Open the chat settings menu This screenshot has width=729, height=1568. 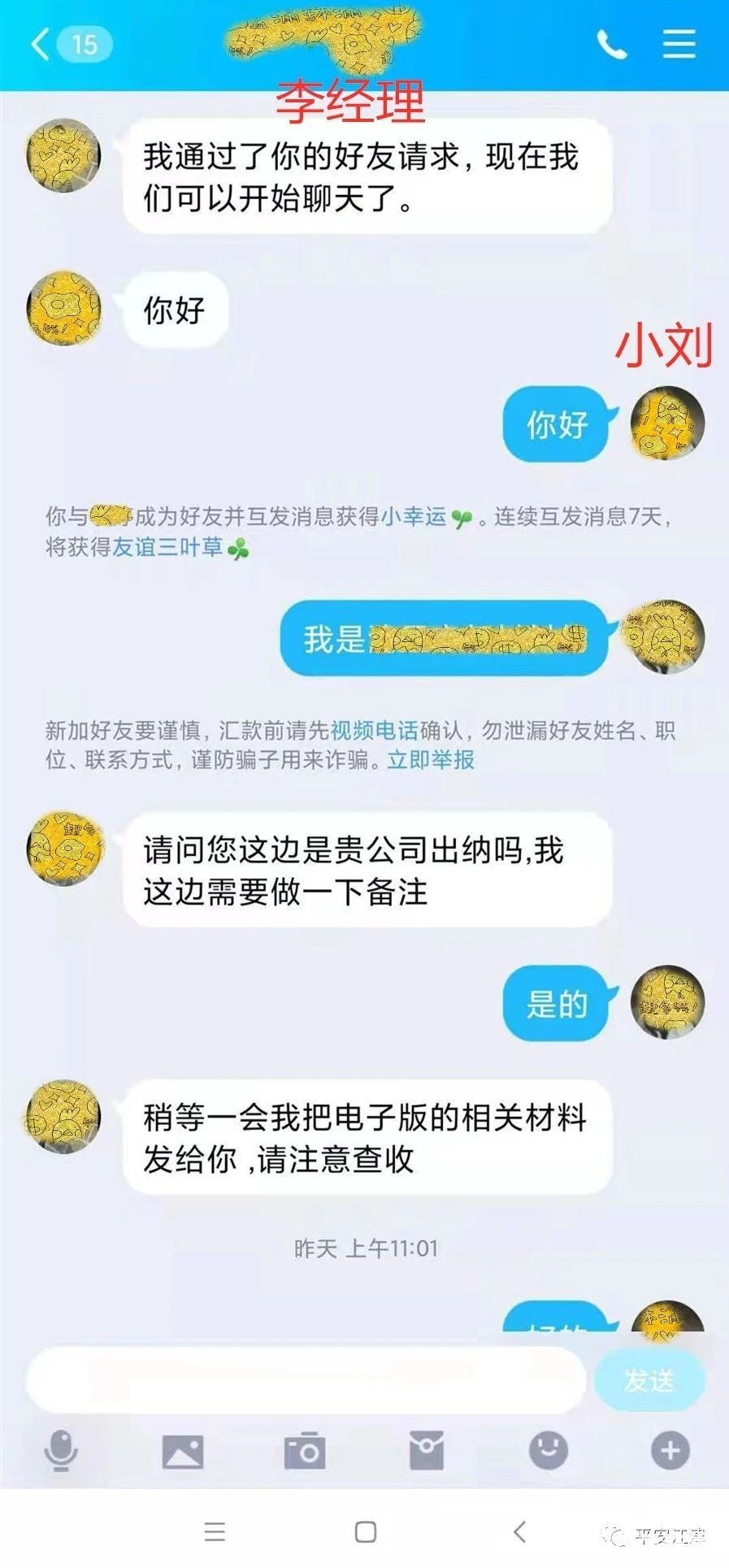pos(679,44)
